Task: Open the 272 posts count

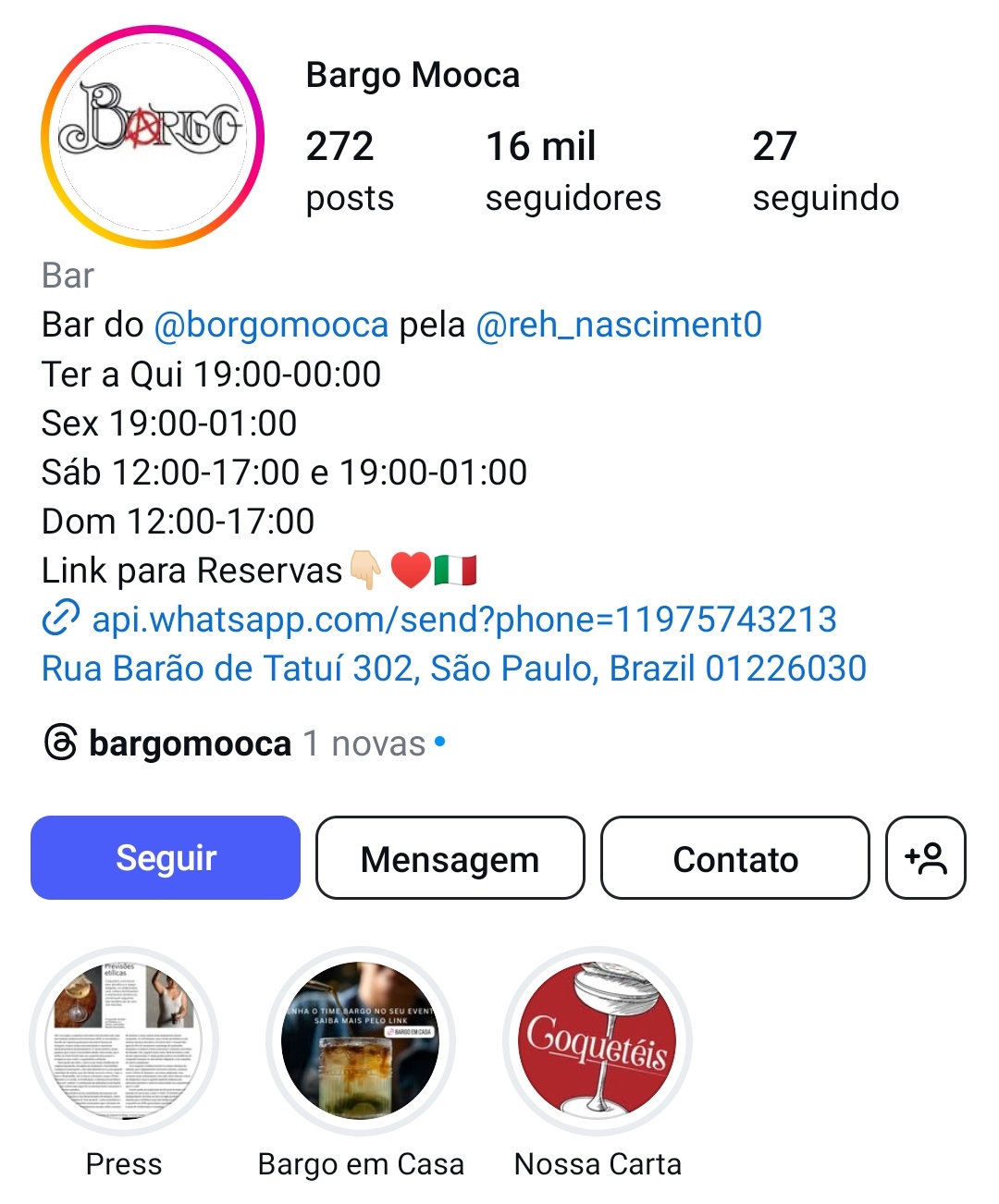Action: click(349, 170)
